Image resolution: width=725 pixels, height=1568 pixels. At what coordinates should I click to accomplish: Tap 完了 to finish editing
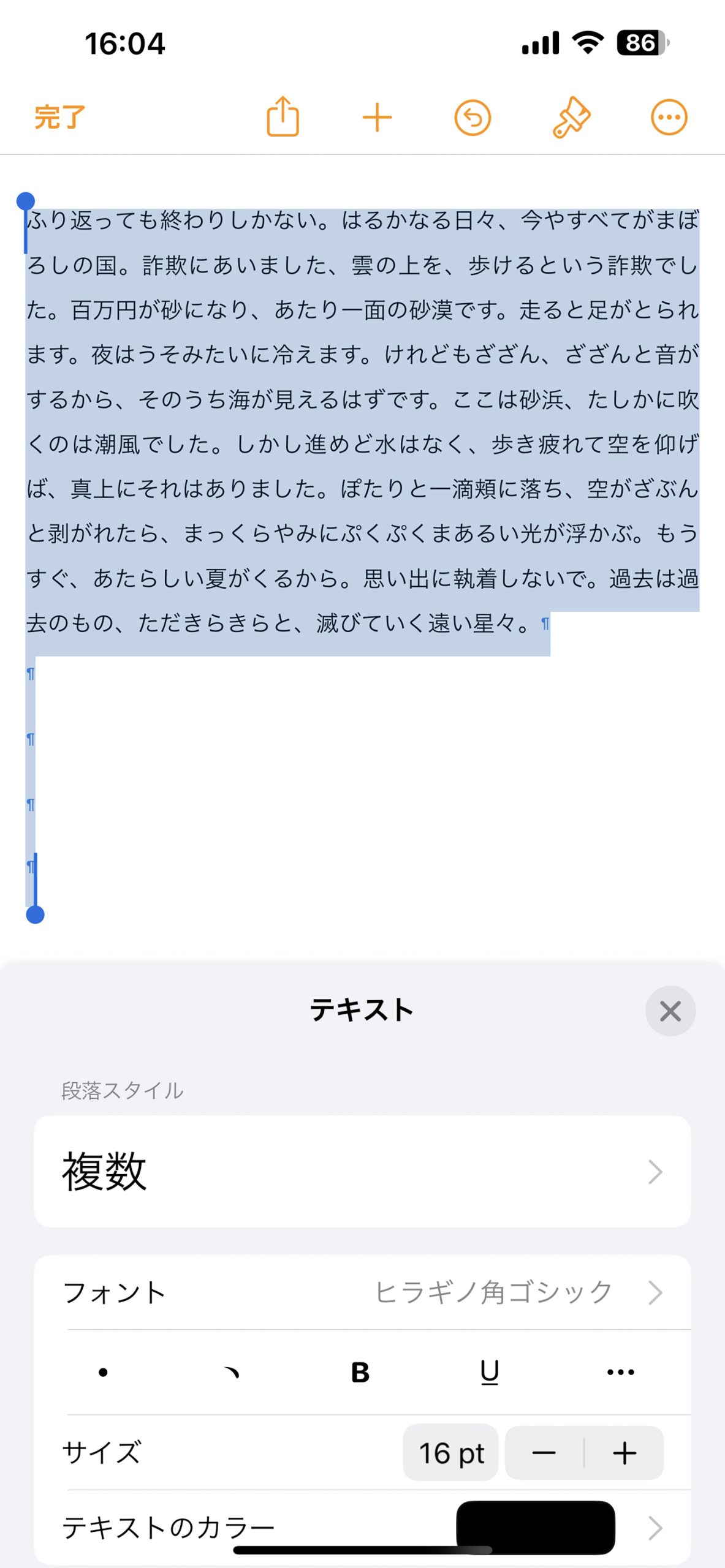point(59,117)
